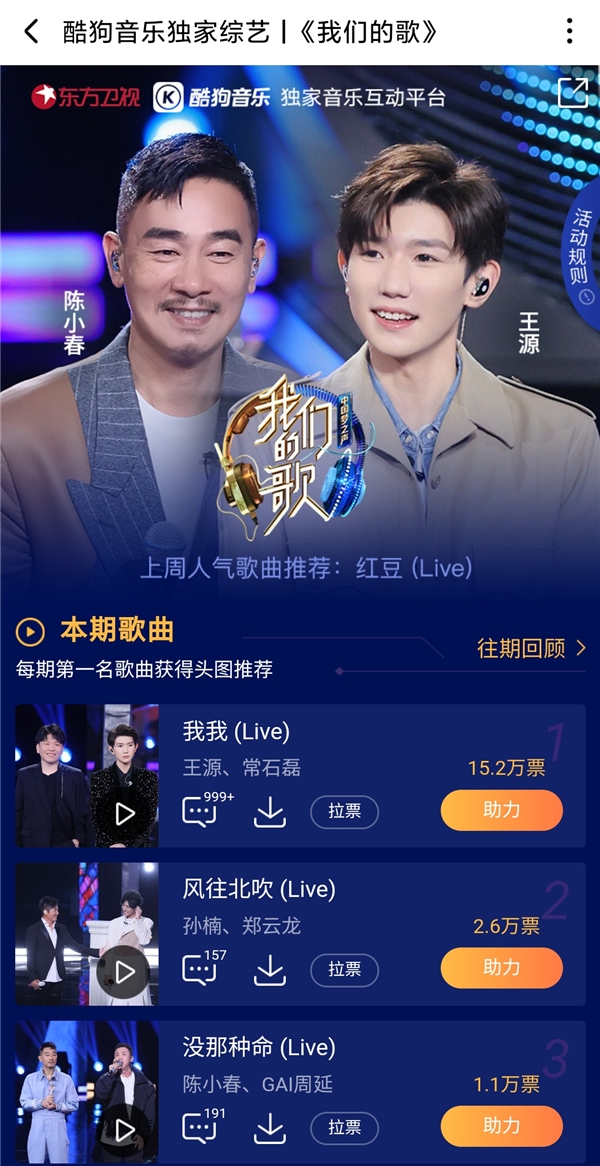Play 我我 (Live) from its thumbnail
This screenshot has width=600, height=1166.
click(x=124, y=813)
